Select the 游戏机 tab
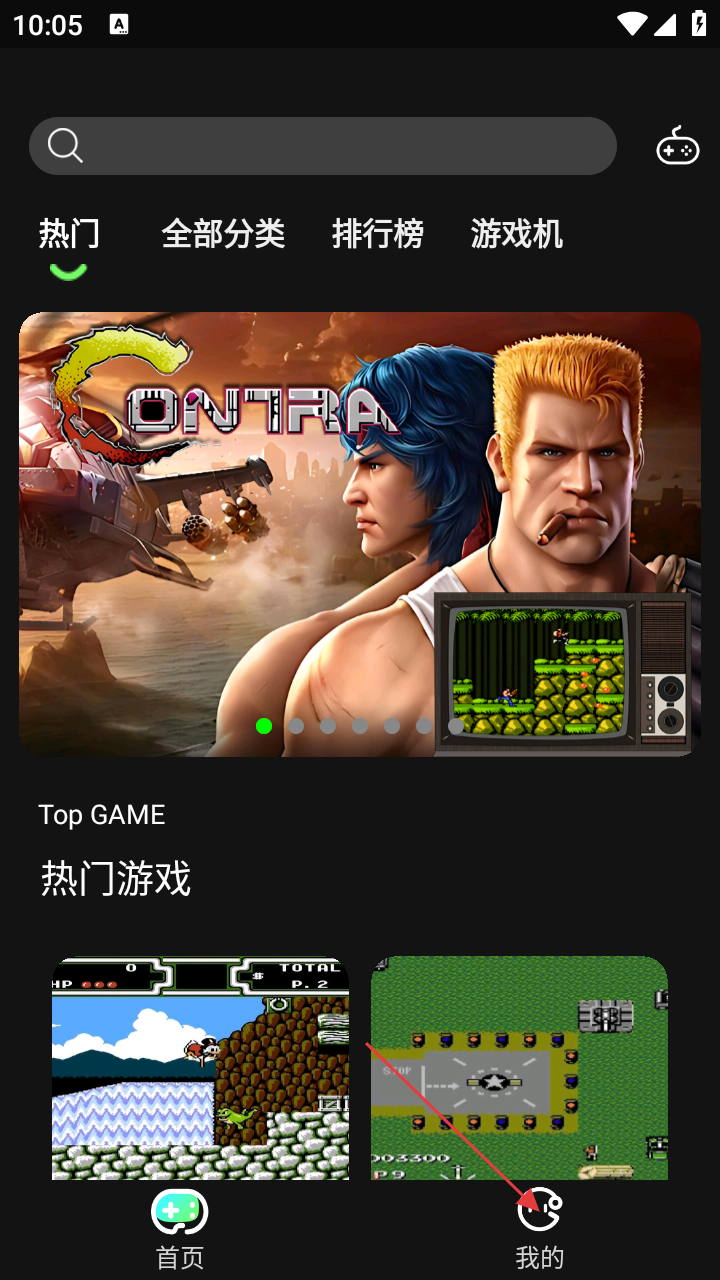Viewport: 720px width, 1280px height. coord(516,234)
